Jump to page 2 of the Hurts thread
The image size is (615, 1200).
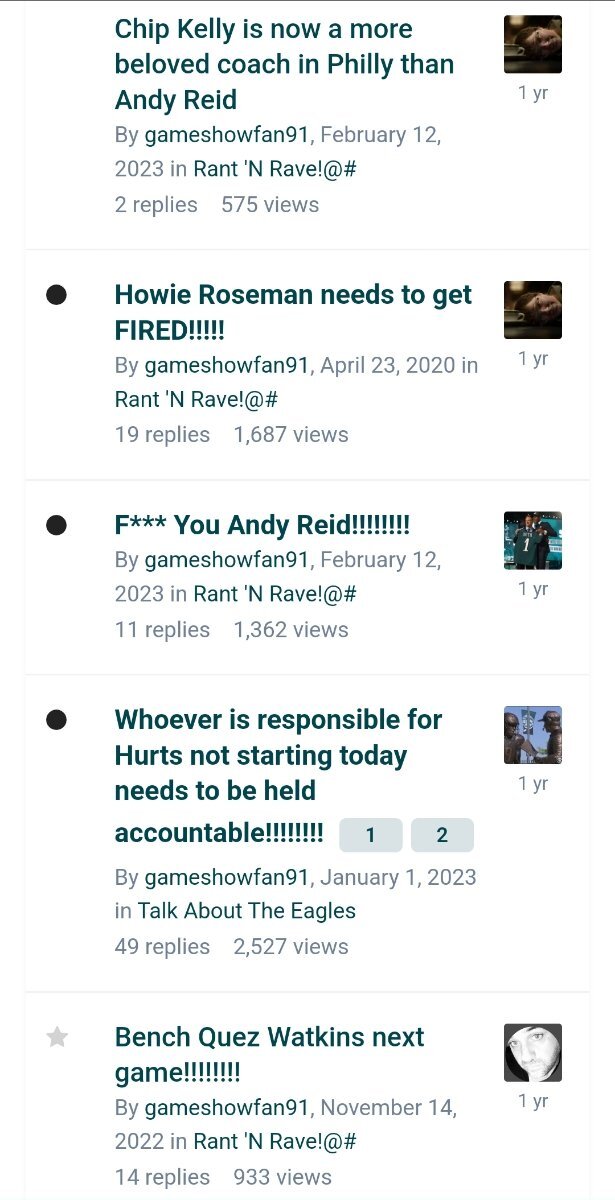coord(442,835)
